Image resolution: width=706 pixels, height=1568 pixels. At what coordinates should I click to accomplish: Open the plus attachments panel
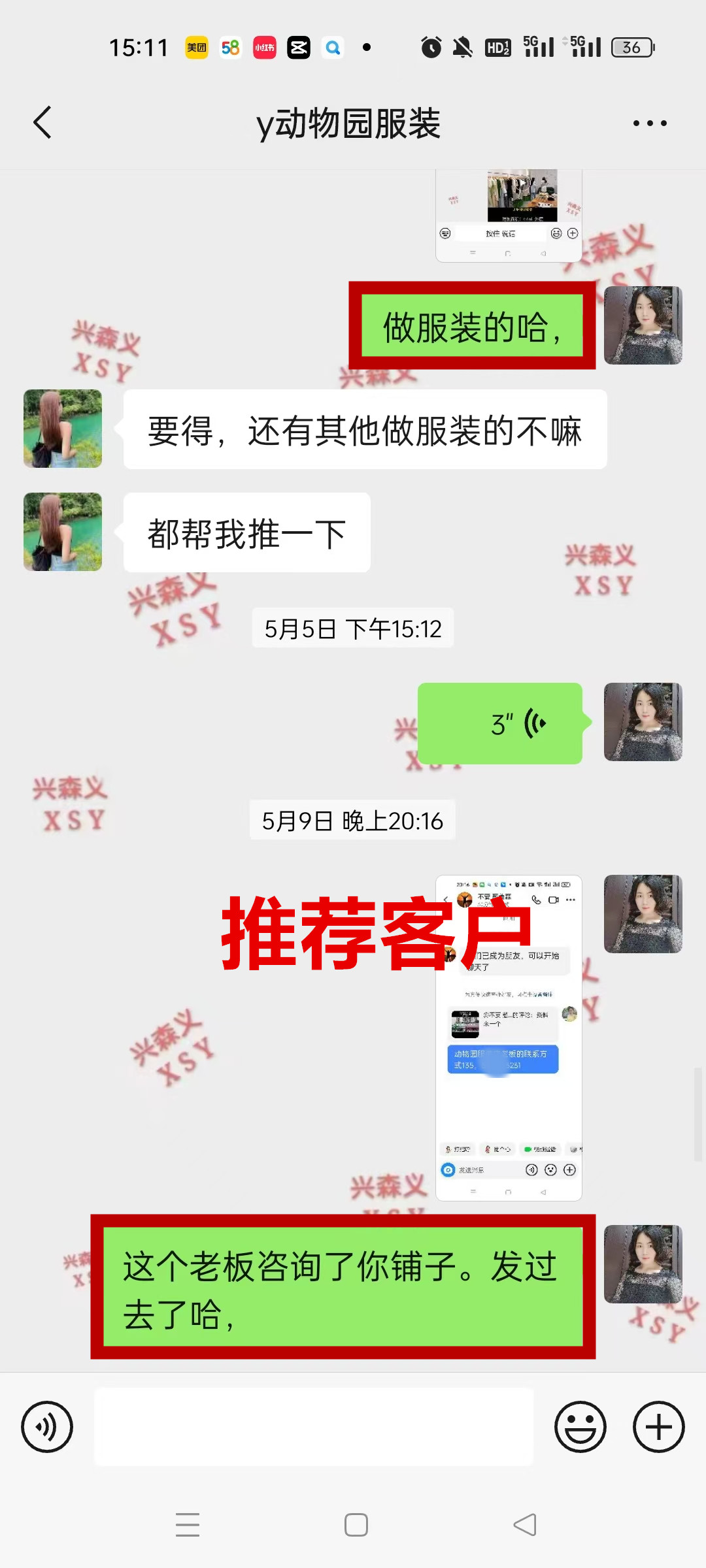point(658,1427)
